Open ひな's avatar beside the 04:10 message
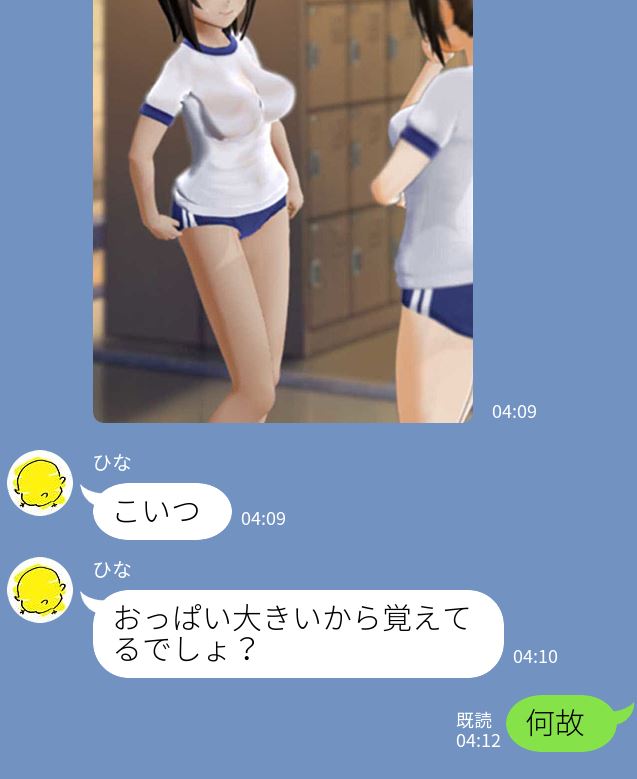The width and height of the screenshot is (637, 779). coord(40,590)
